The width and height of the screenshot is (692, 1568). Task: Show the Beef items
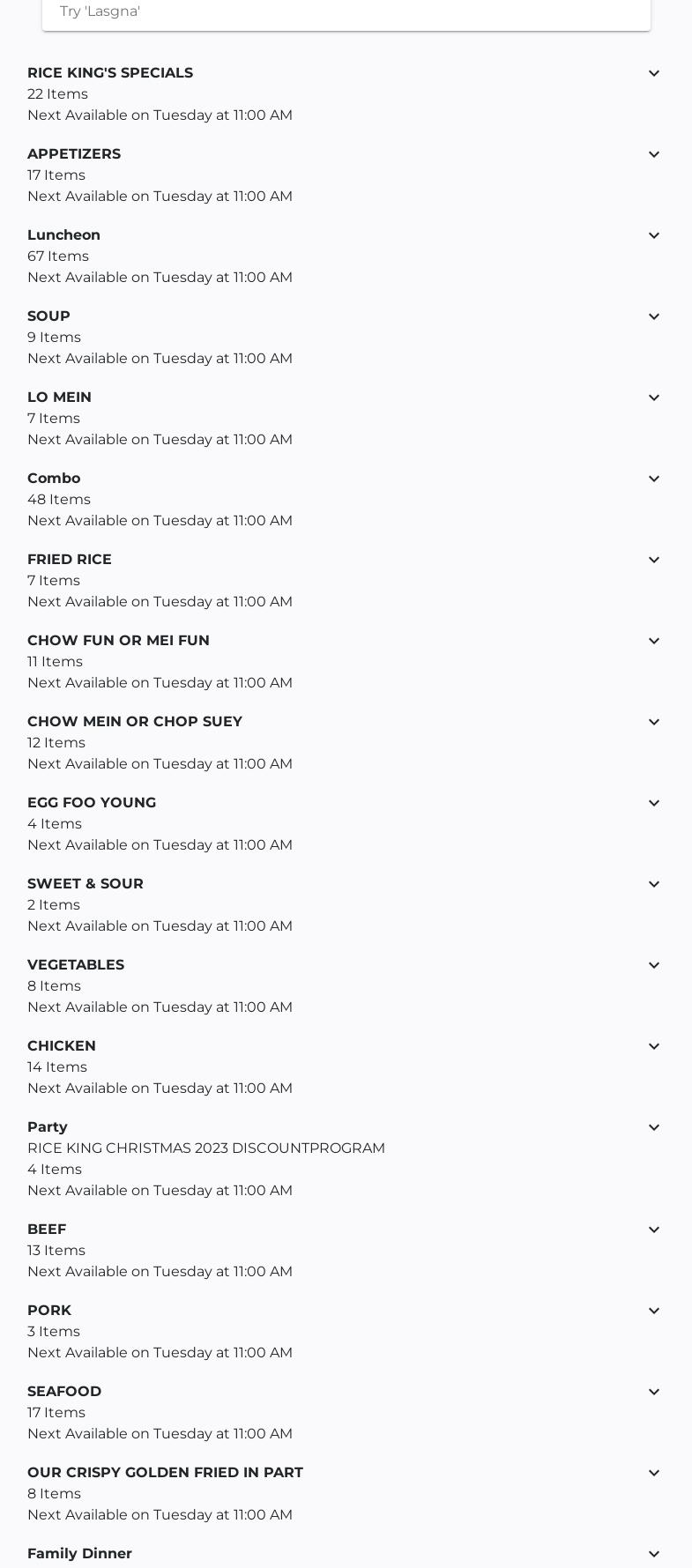pos(653,1230)
